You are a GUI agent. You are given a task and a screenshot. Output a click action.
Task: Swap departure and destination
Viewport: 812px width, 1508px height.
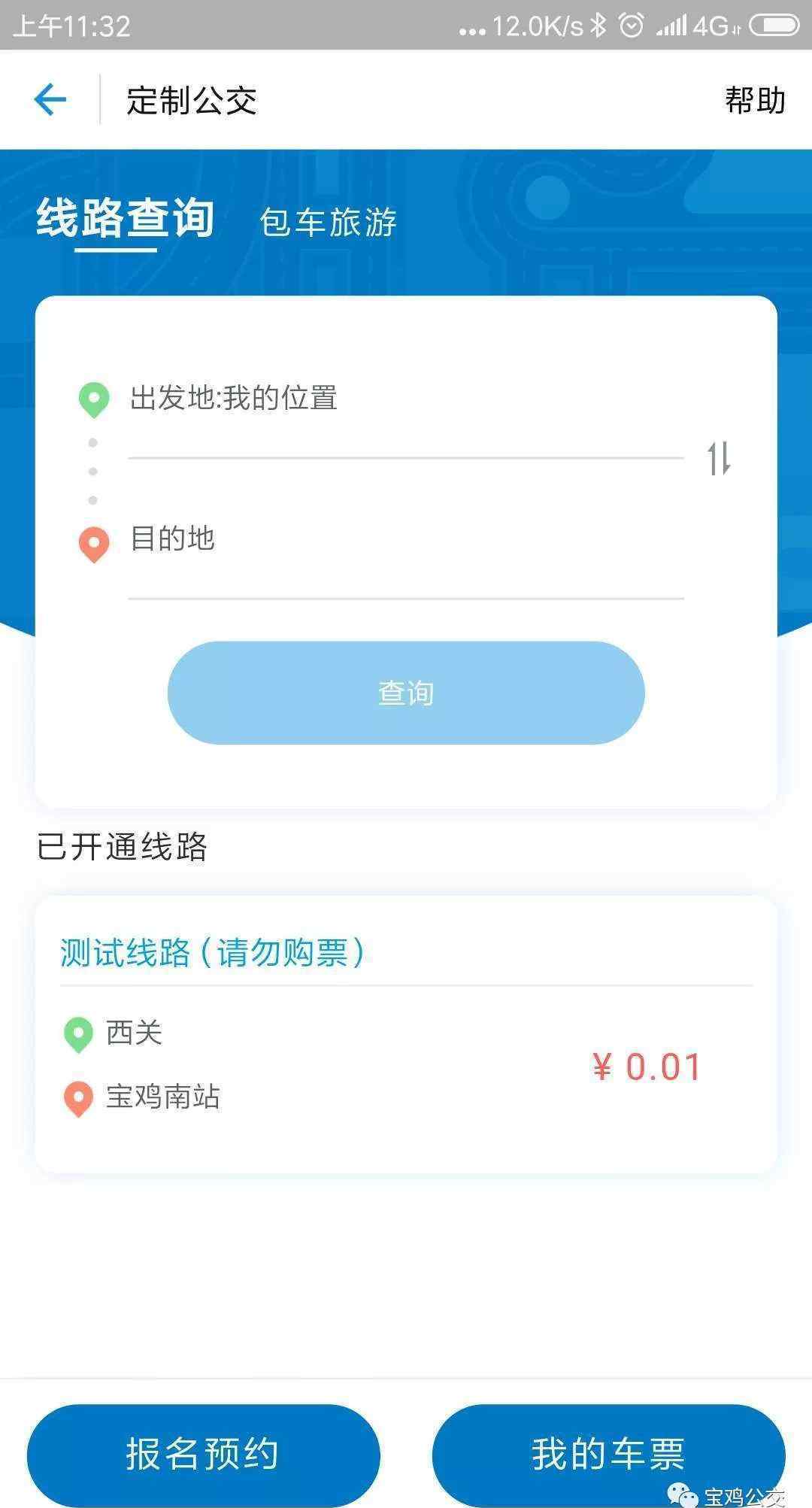[718, 458]
